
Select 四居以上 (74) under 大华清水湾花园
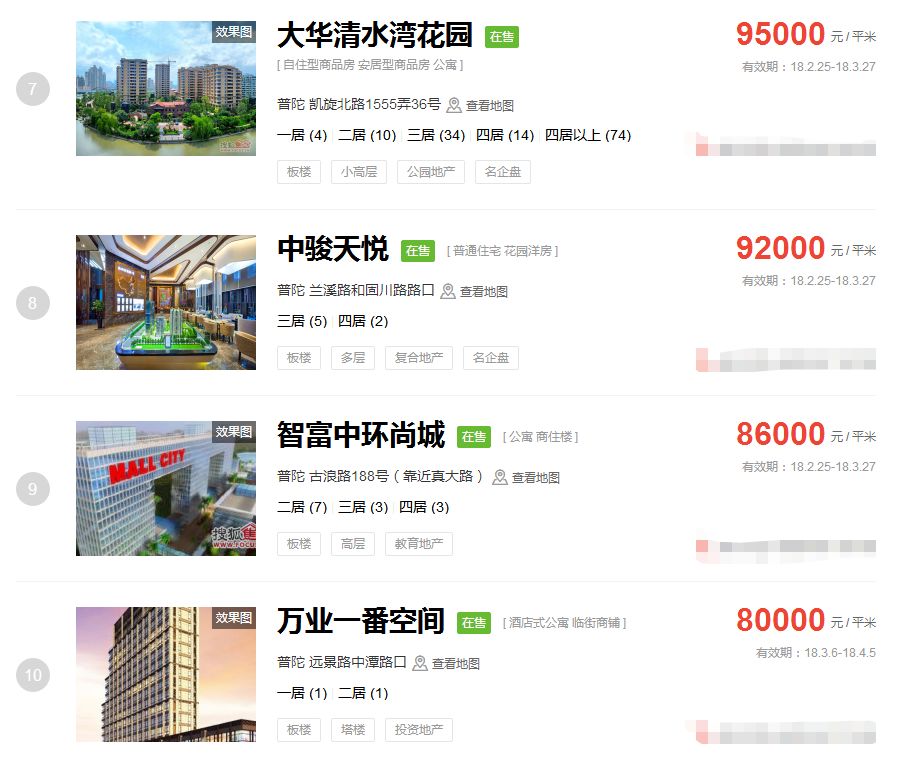pos(587,135)
